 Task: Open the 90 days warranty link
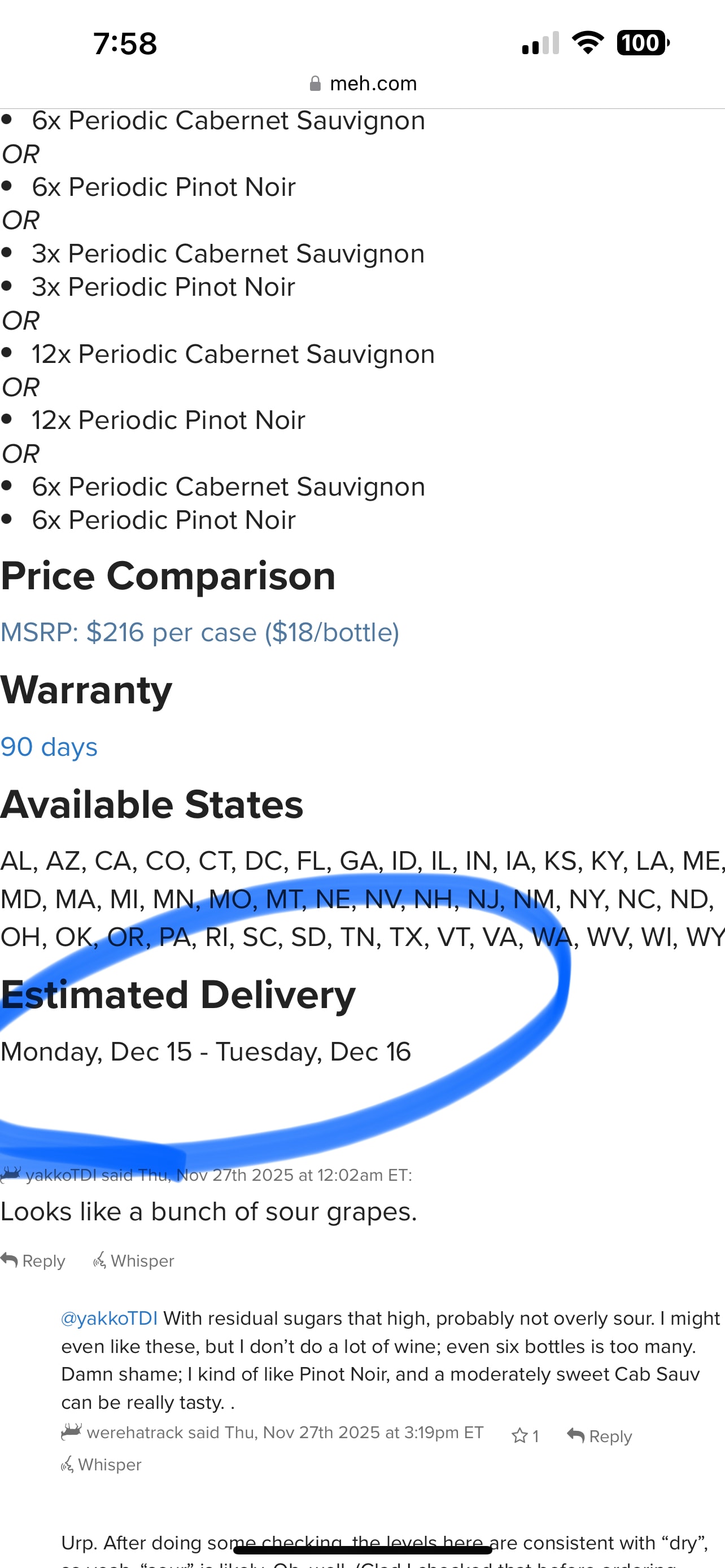click(49, 747)
